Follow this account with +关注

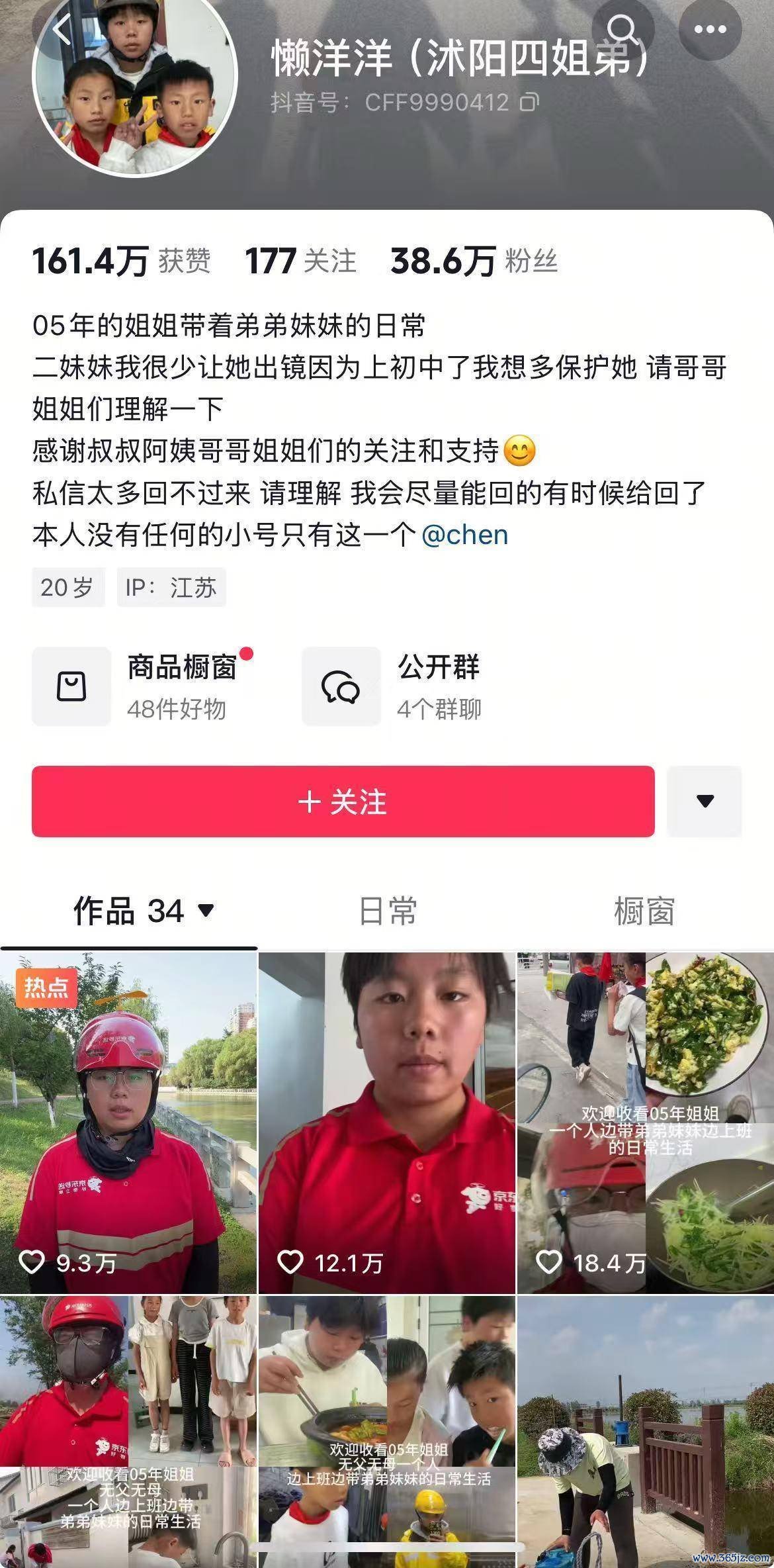point(343,802)
